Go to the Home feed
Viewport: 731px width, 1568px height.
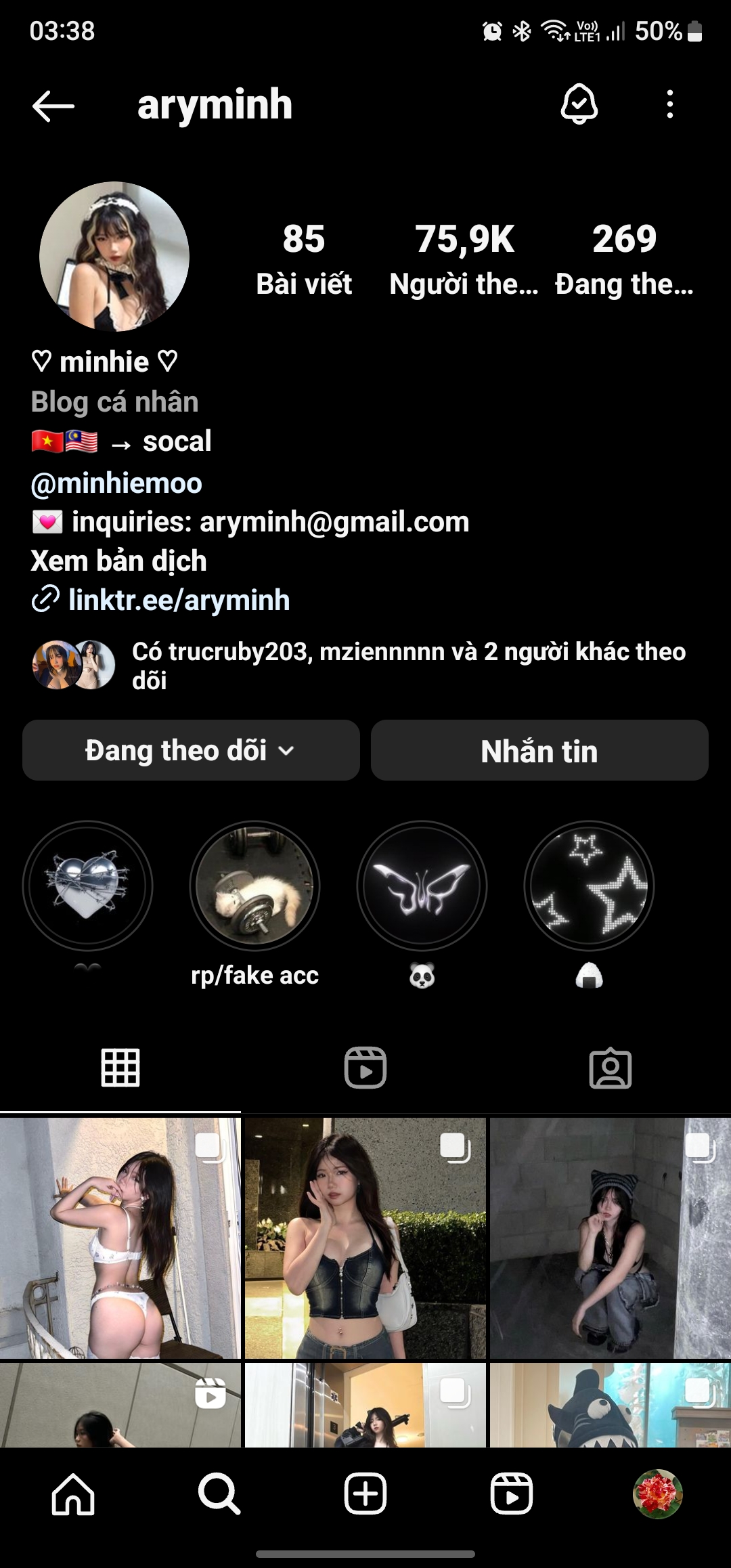[73, 1494]
